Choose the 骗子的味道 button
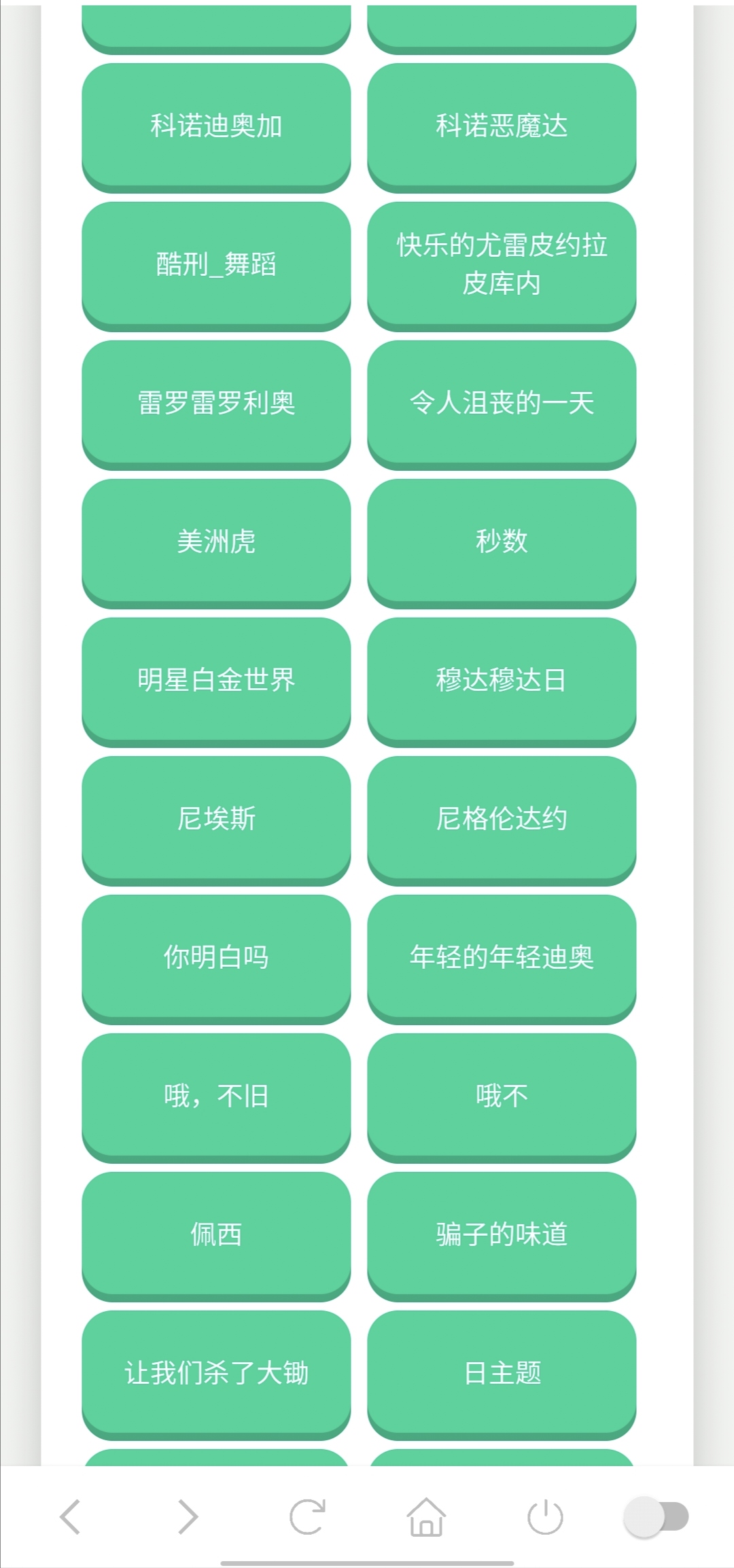Viewport: 734px width, 1568px height. (x=502, y=1234)
